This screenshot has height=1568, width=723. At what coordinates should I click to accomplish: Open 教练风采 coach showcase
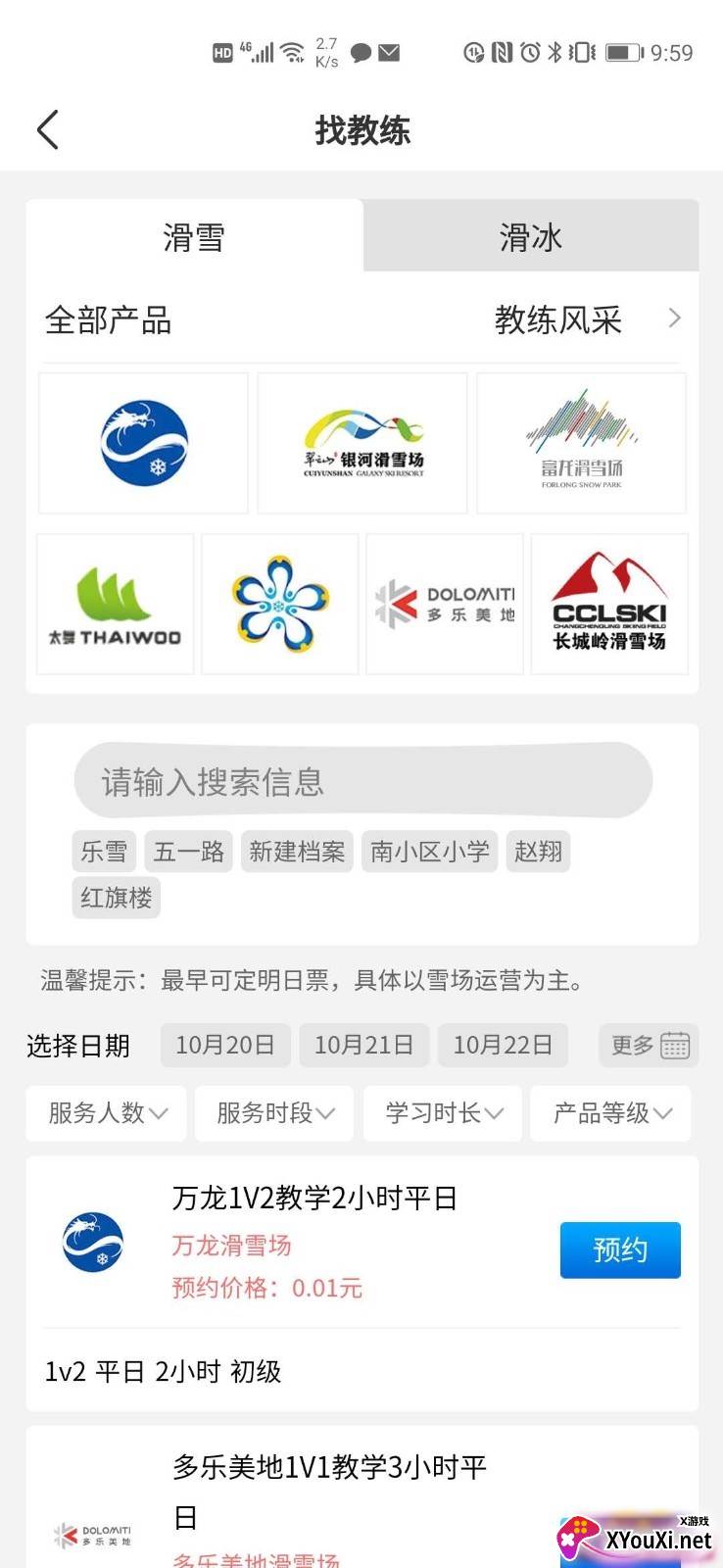587,319
